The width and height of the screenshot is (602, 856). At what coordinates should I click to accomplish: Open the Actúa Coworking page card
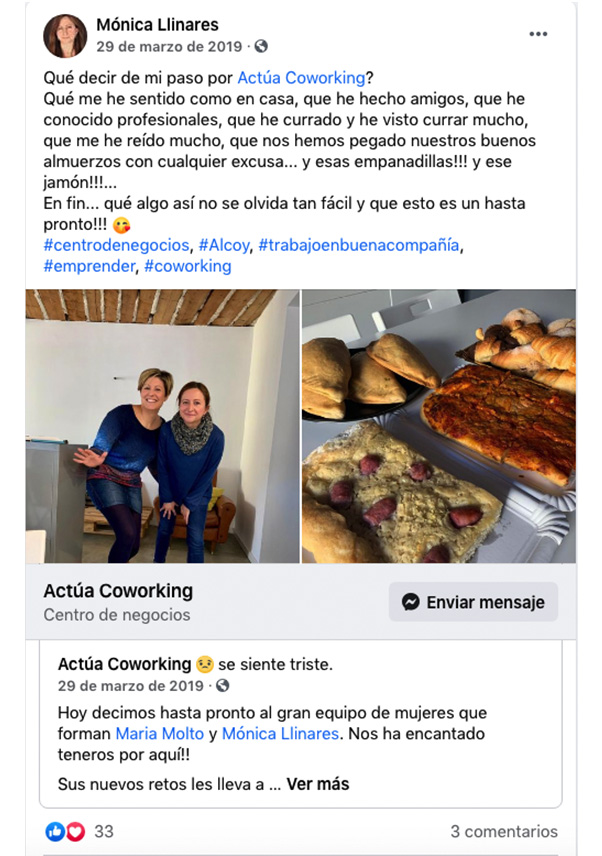pos(118,591)
